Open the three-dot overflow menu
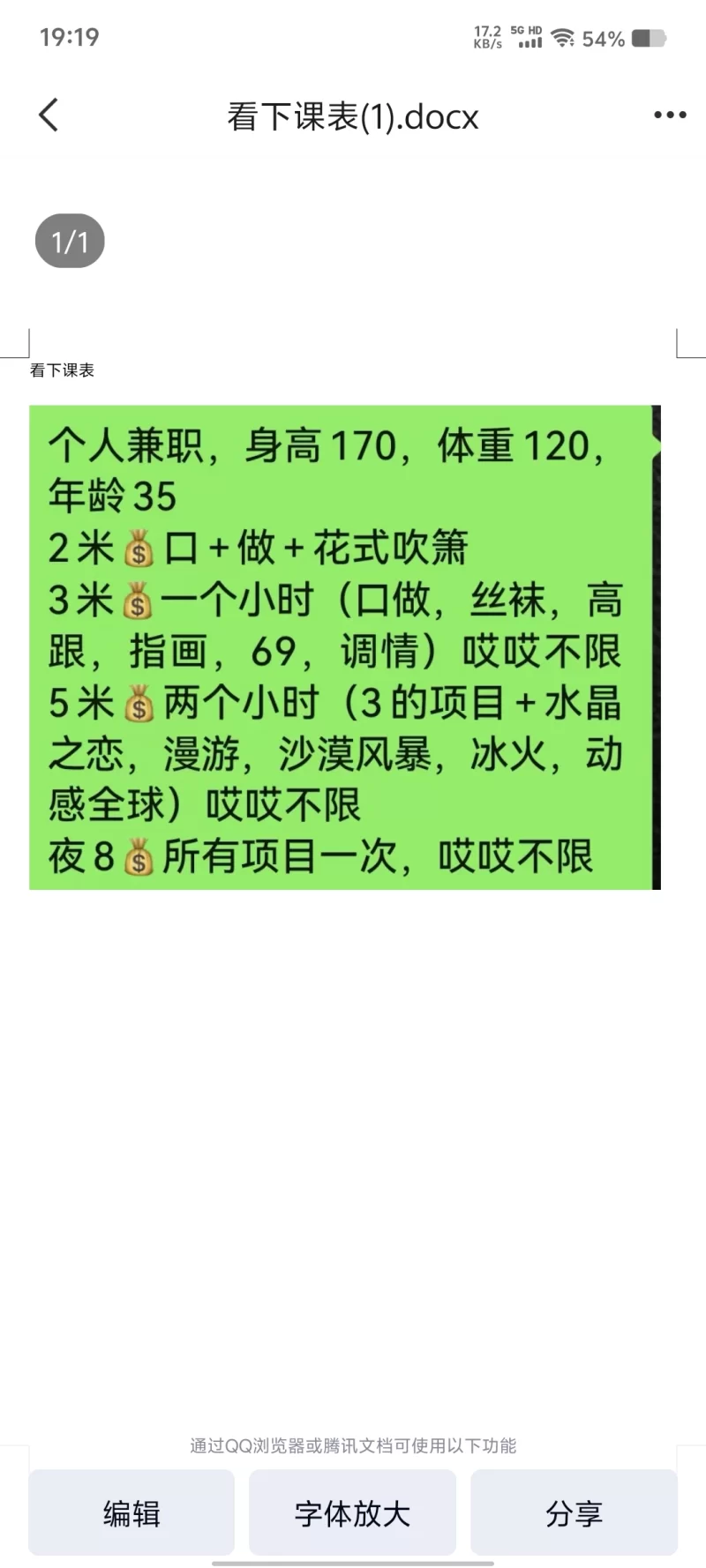706x1568 pixels. click(x=670, y=115)
